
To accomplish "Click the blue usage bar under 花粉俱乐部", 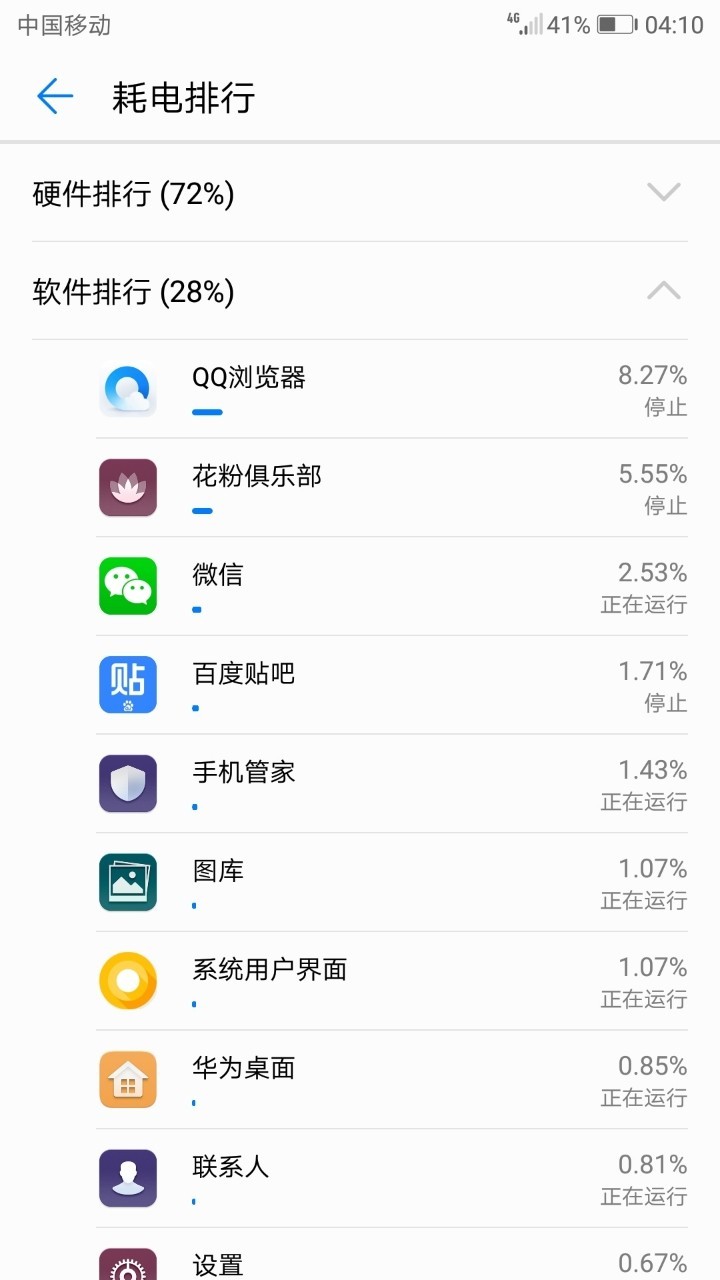I will point(203,510).
